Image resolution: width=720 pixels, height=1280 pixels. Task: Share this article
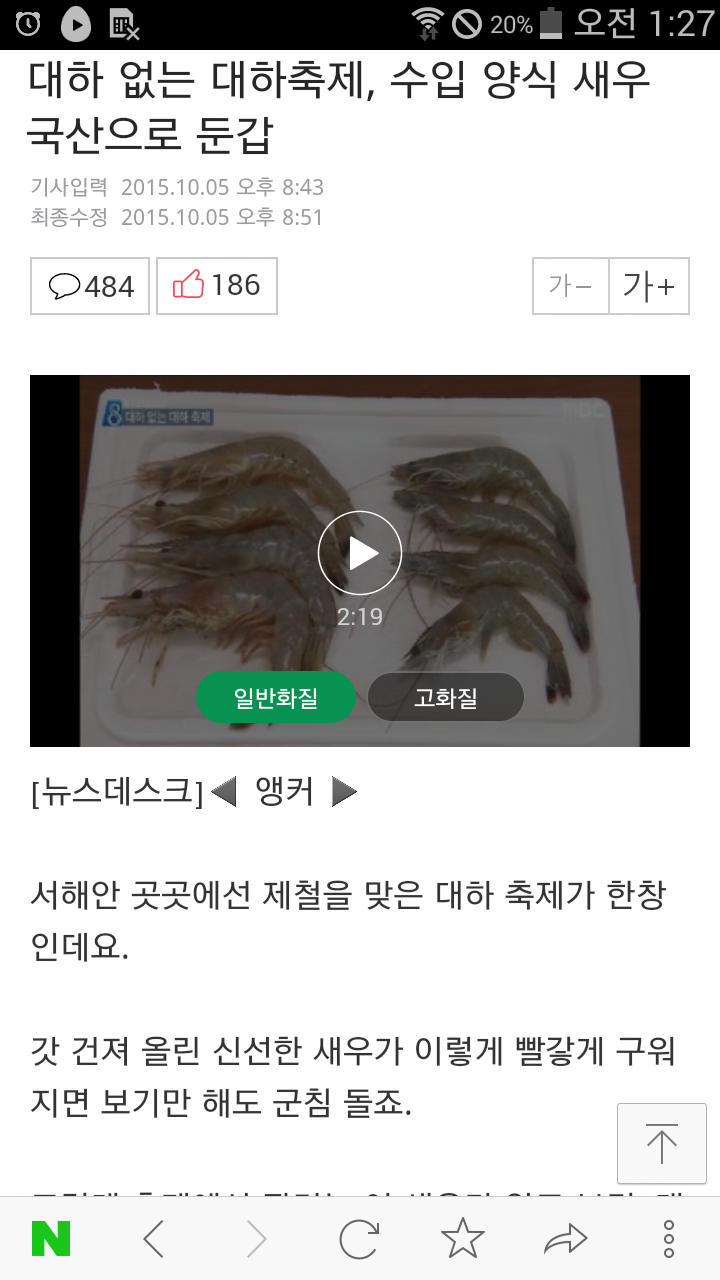pos(565,1239)
